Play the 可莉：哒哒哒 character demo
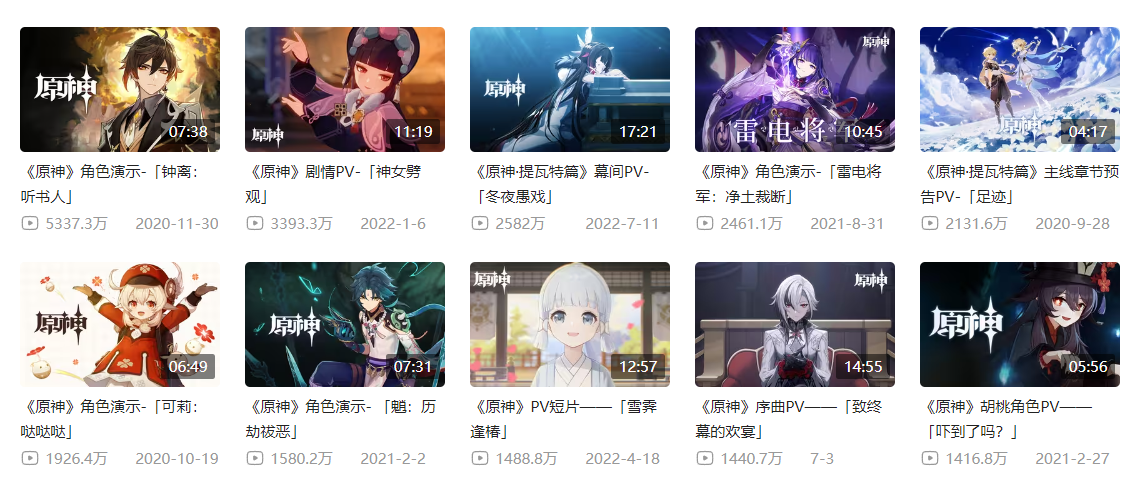The image size is (1135, 479). coord(120,325)
